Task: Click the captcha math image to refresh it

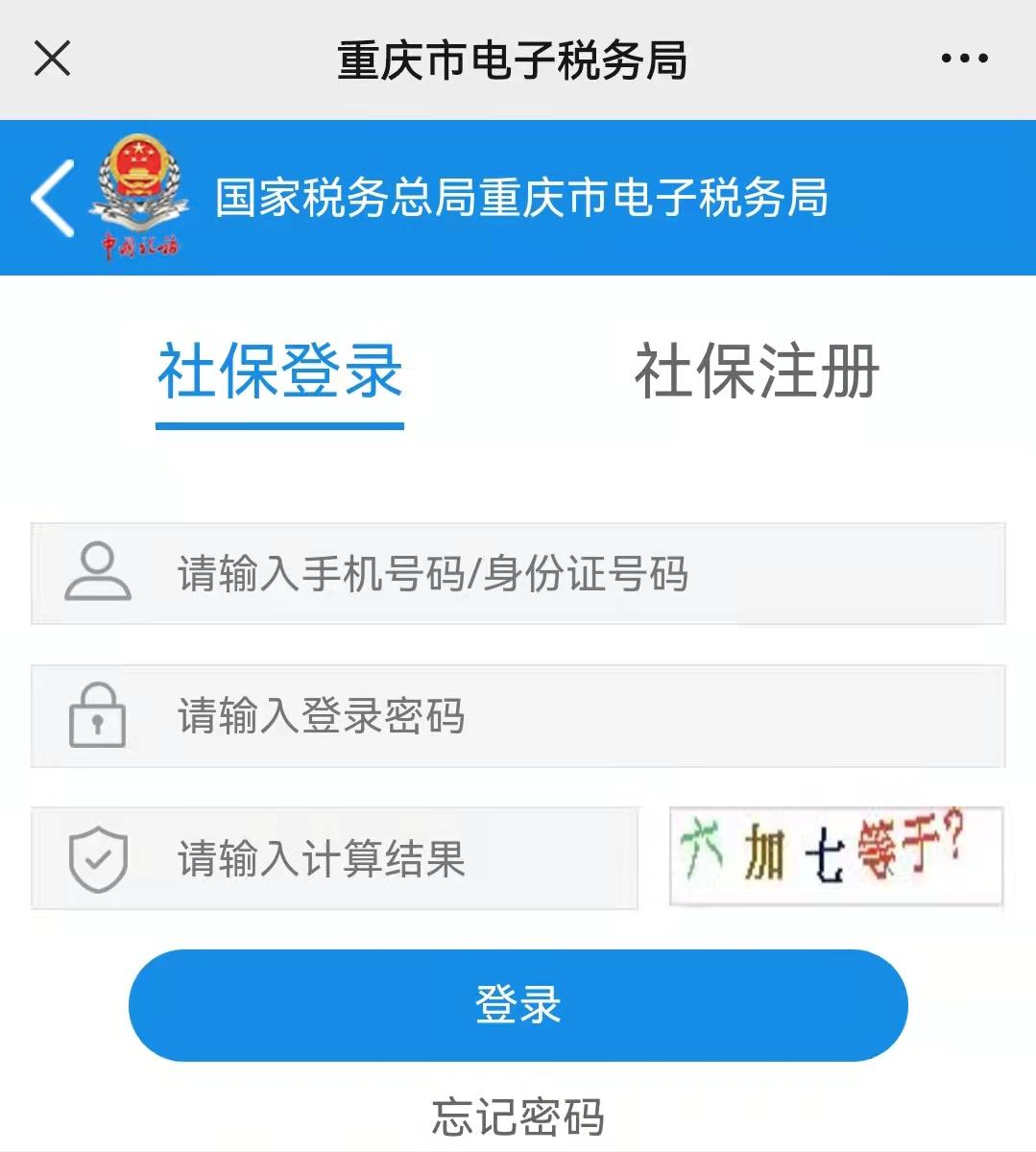Action: [837, 854]
